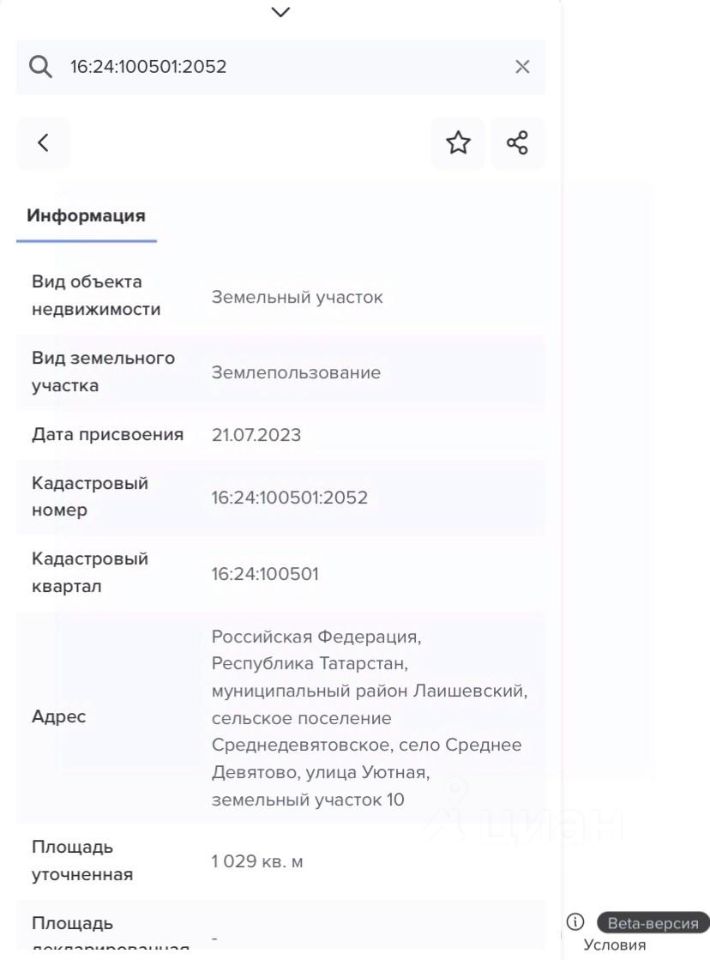
Task: Select the Информация tab
Action: click(x=86, y=216)
